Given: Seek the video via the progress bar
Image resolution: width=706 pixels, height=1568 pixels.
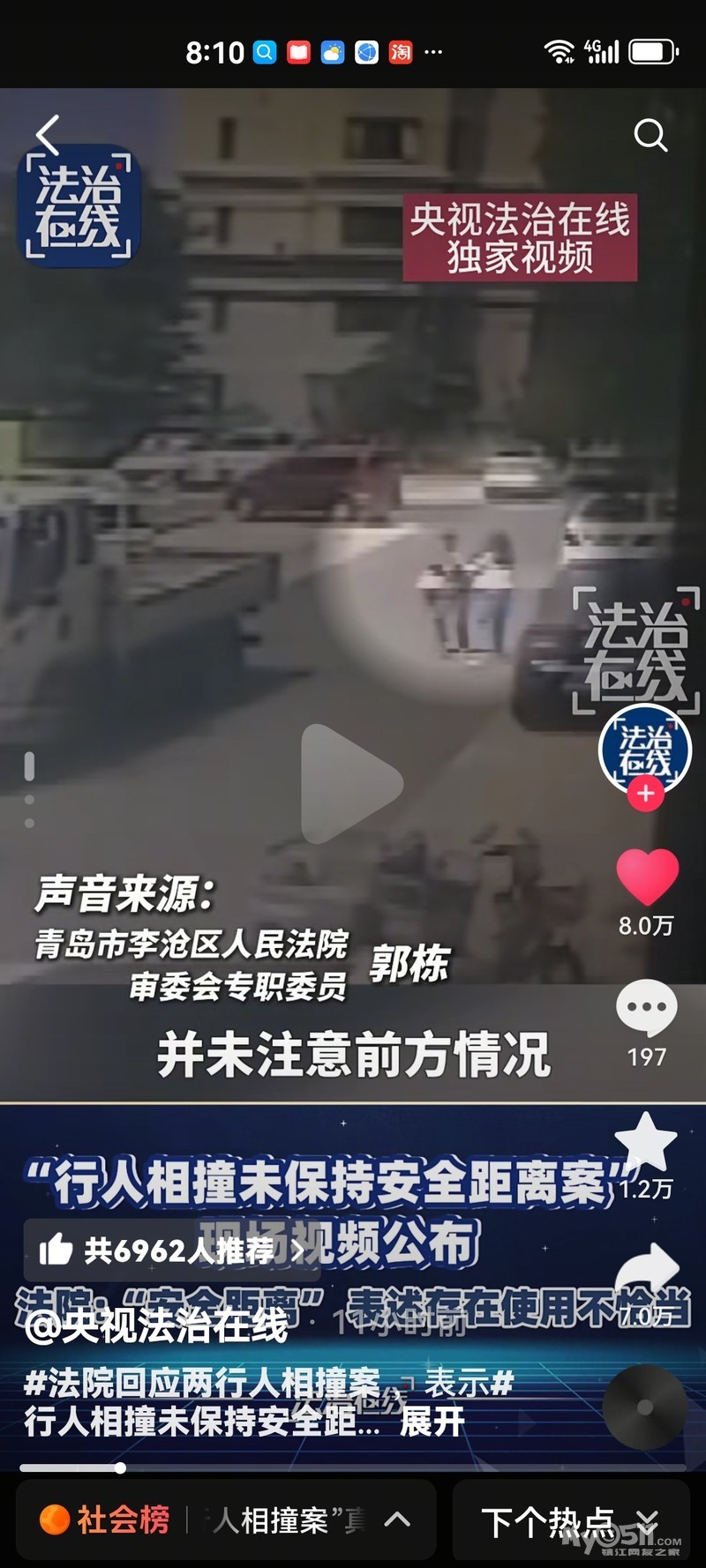Looking at the screenshot, I should pos(353,1467).
